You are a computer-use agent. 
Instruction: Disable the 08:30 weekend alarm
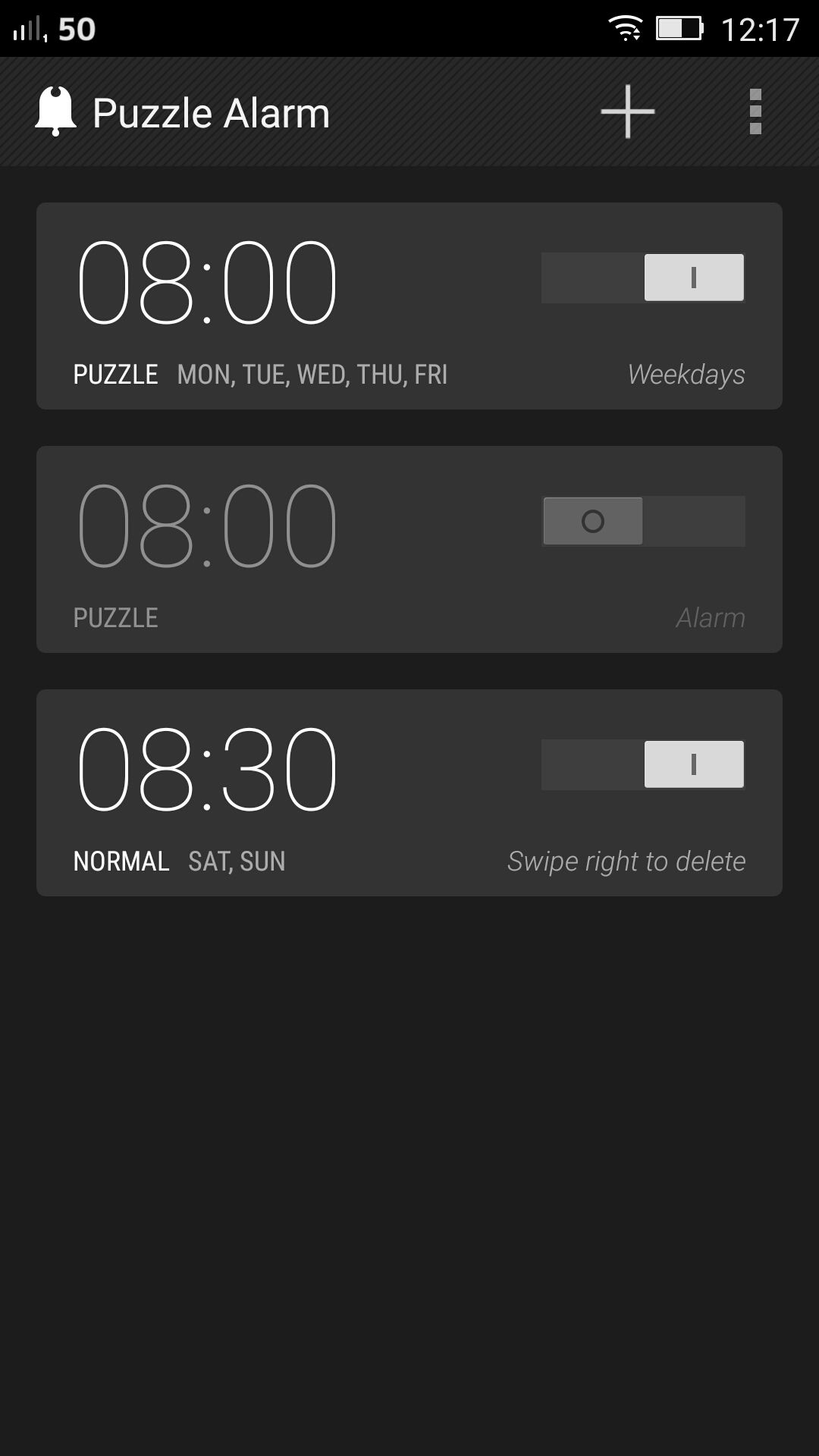point(643,764)
